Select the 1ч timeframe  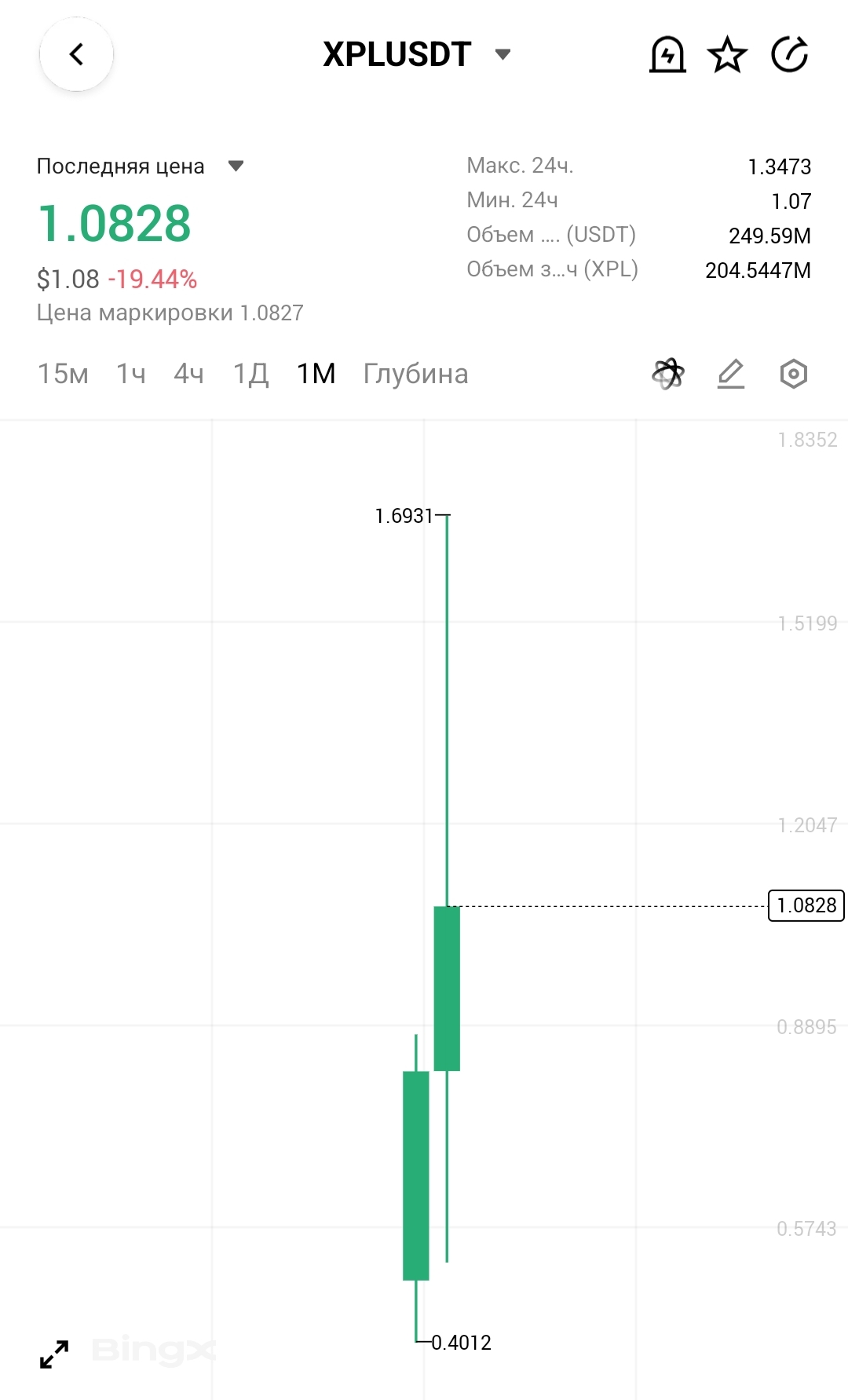click(x=131, y=374)
